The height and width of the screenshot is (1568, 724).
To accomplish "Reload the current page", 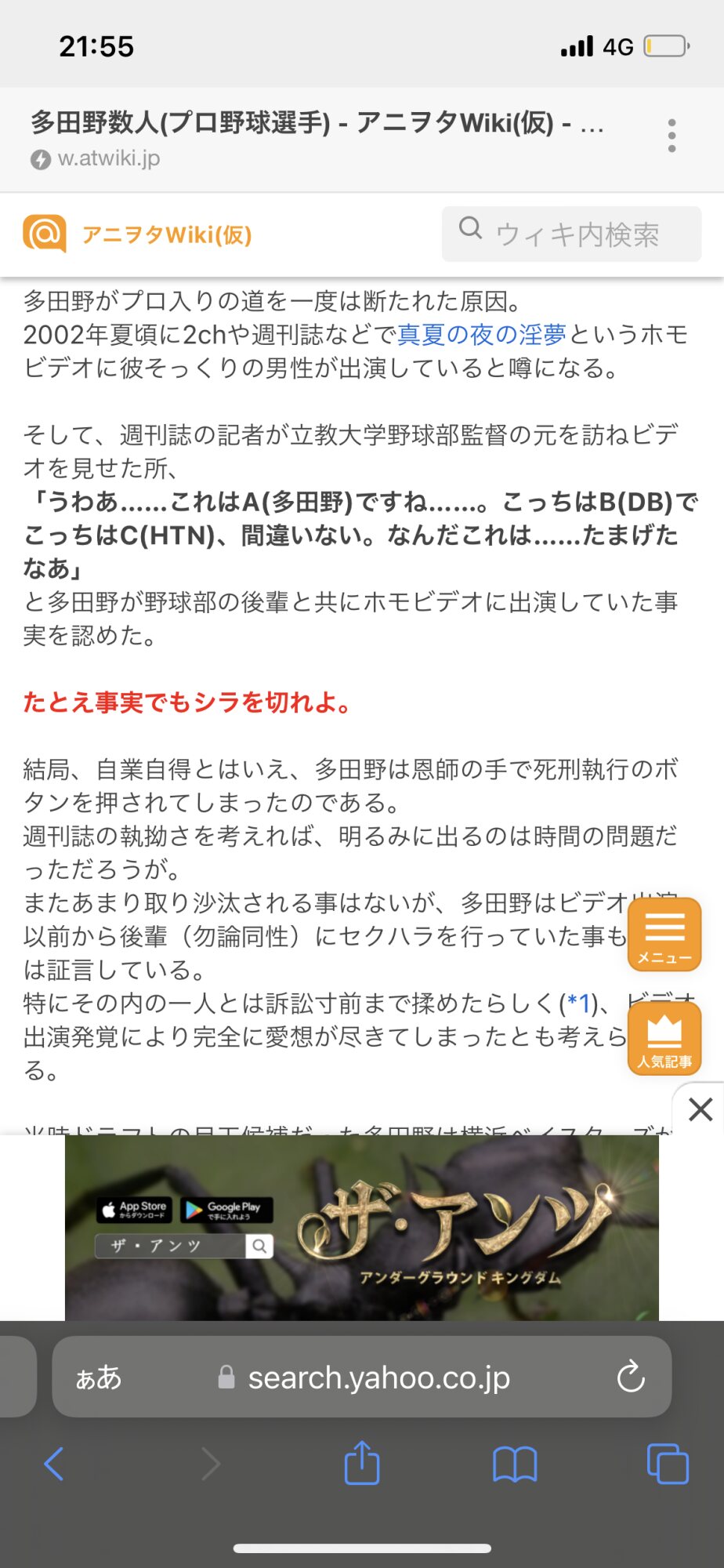I will [630, 1377].
